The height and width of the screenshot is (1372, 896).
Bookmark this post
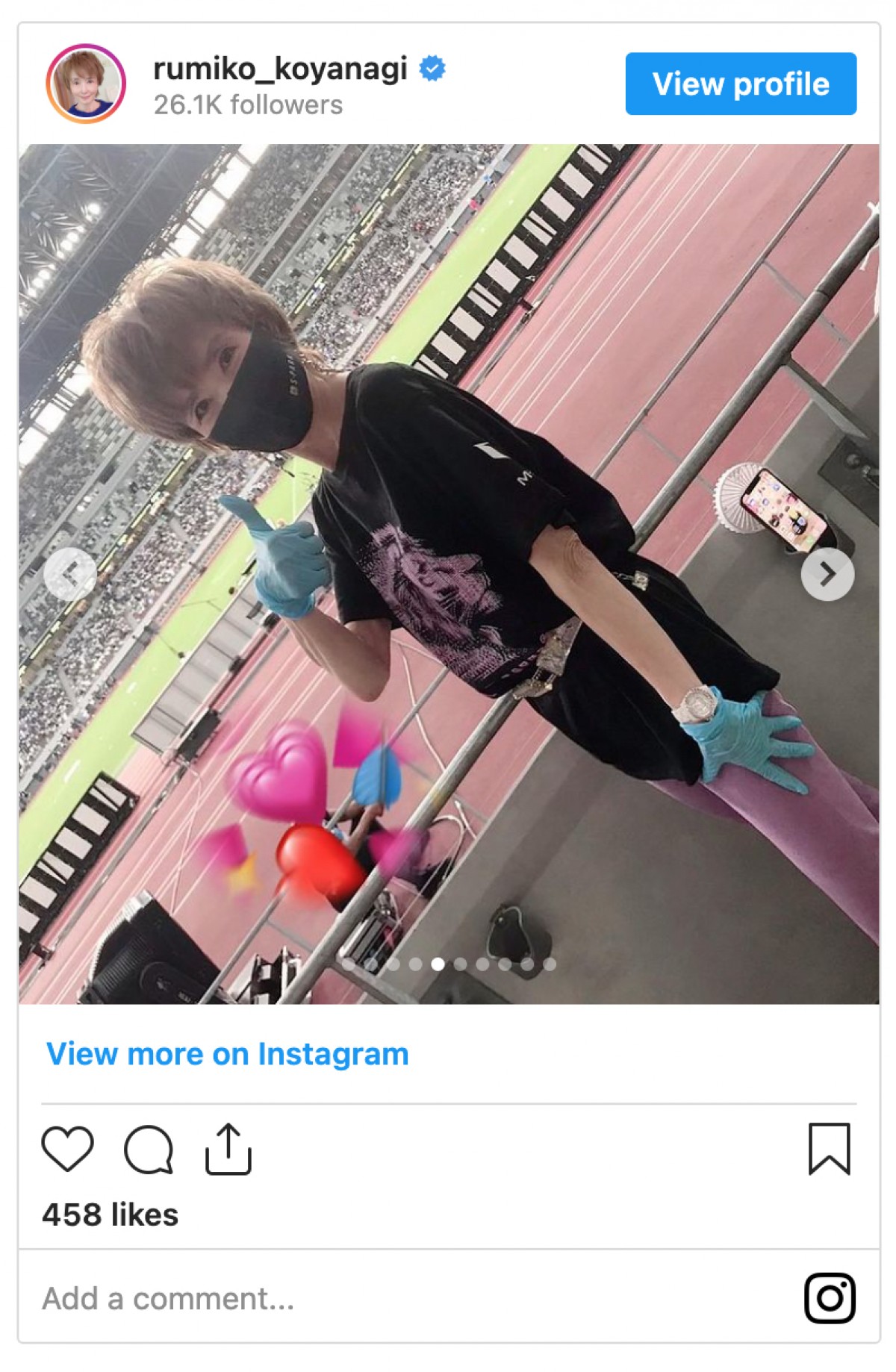coord(829,1149)
